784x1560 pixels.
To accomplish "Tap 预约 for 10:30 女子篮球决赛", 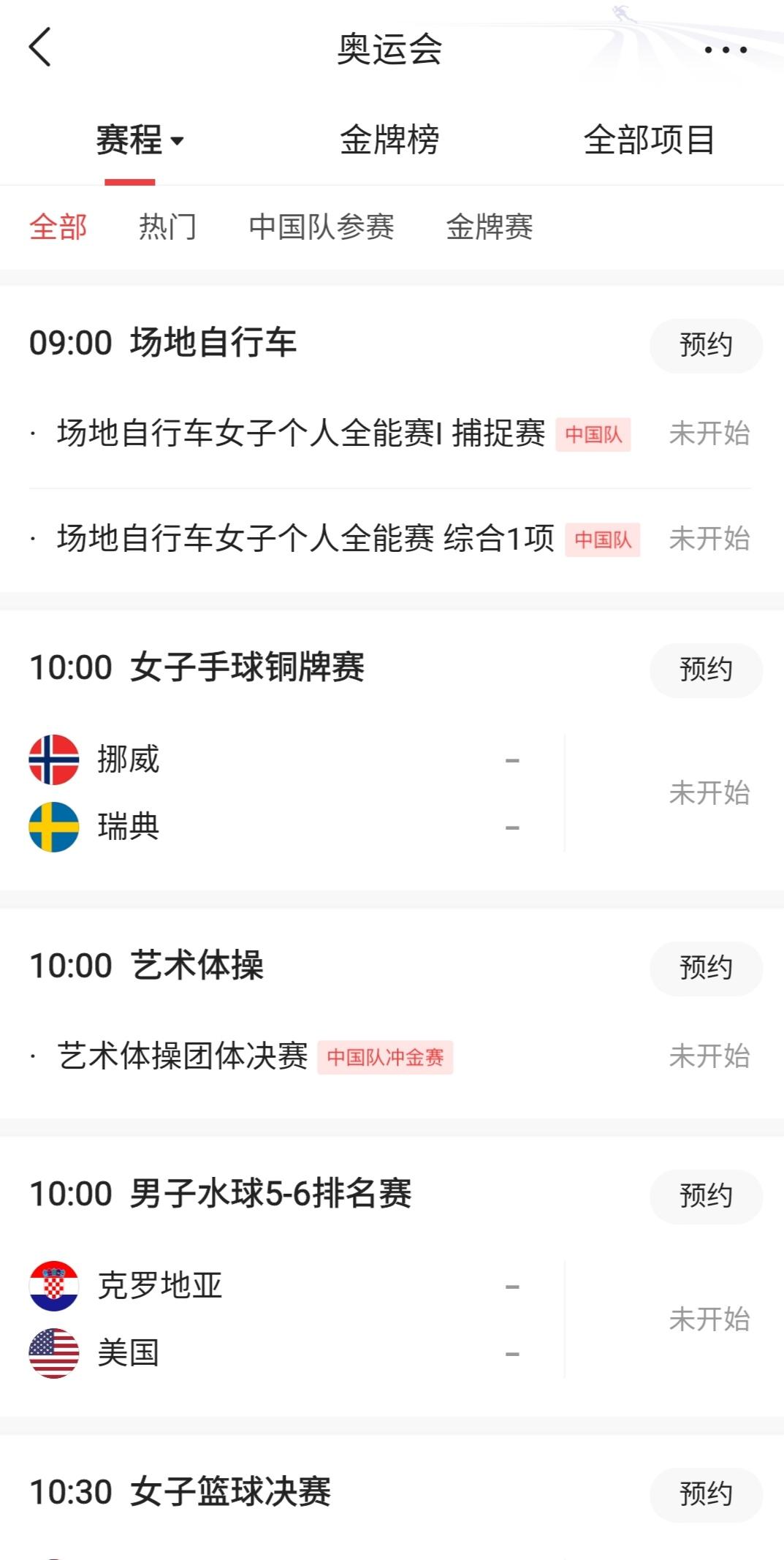I will [x=706, y=1494].
